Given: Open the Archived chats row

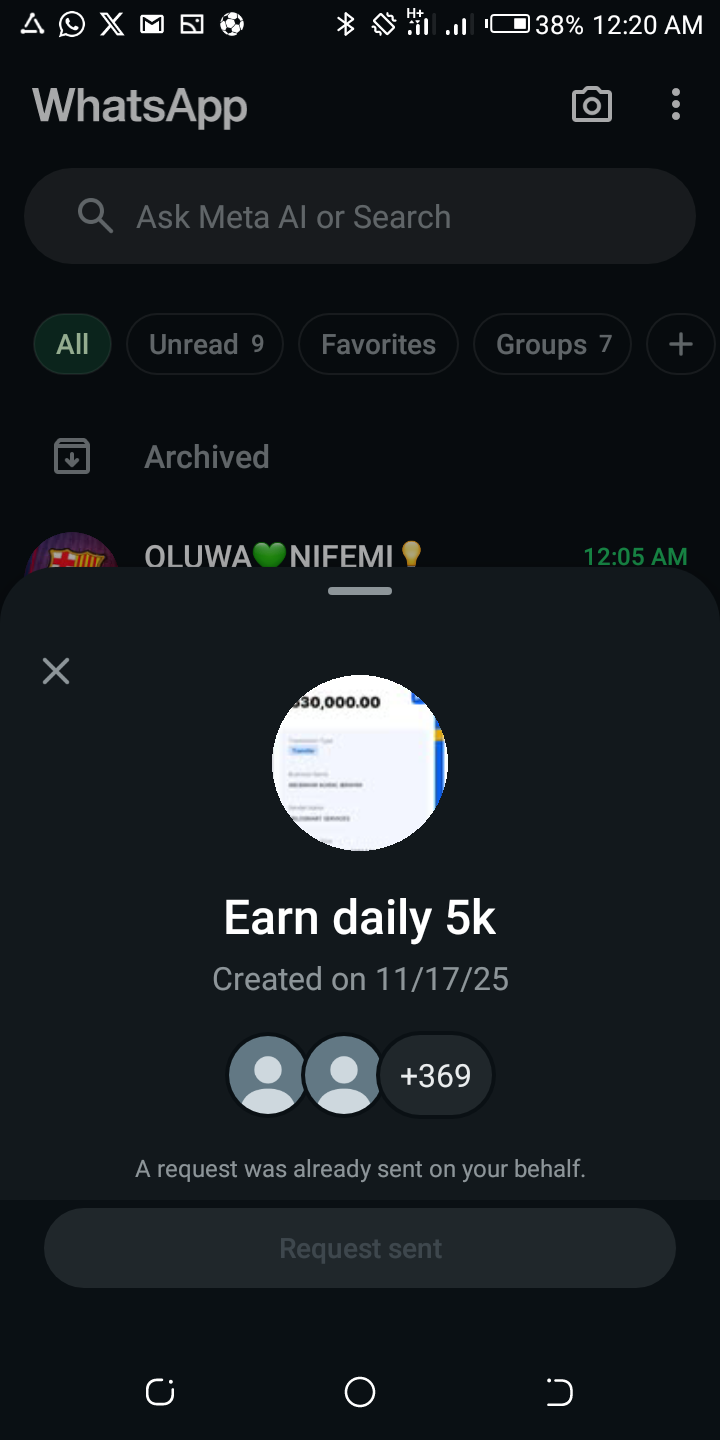Looking at the screenshot, I should (207, 457).
